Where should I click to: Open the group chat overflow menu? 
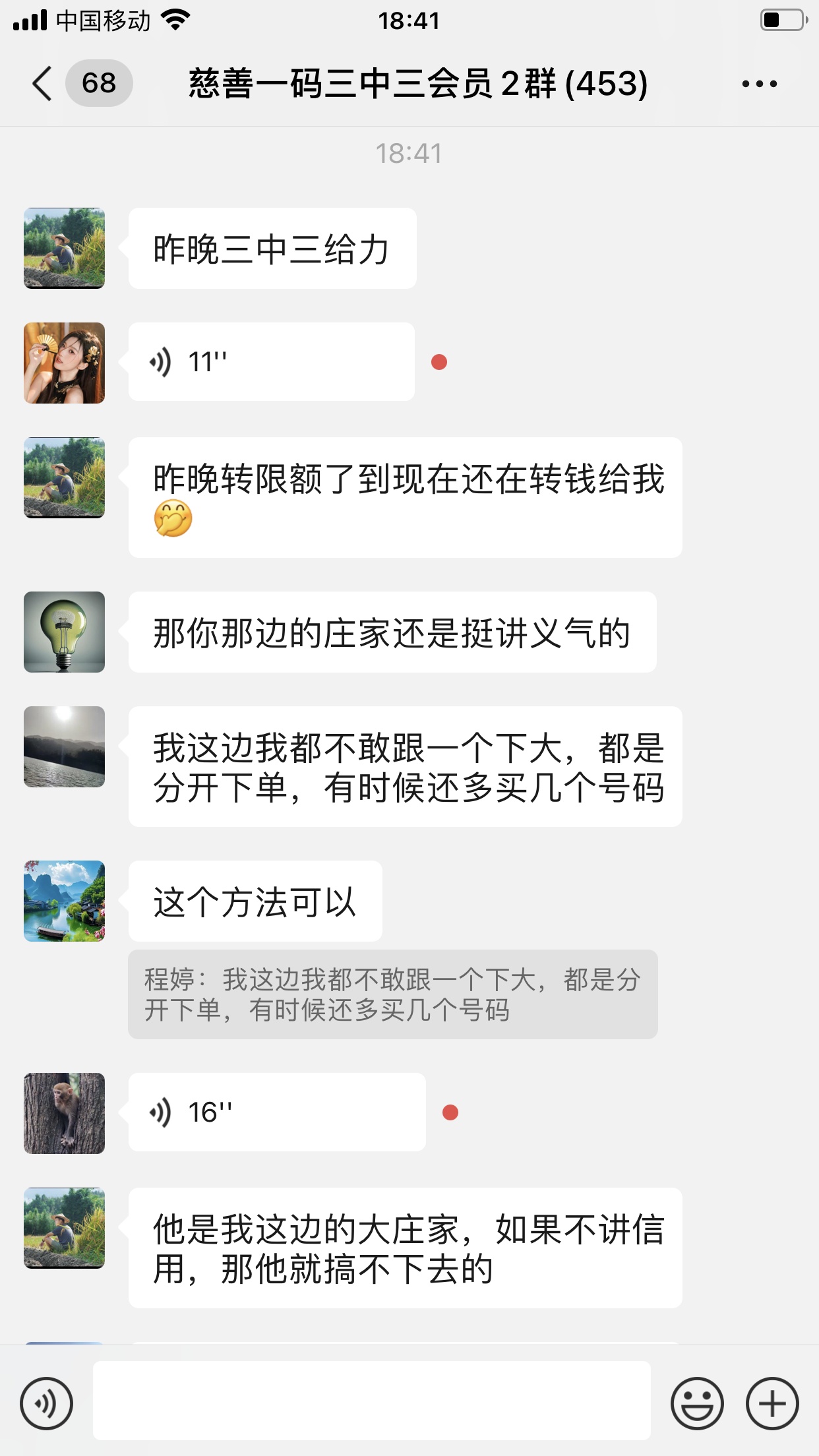[759, 84]
